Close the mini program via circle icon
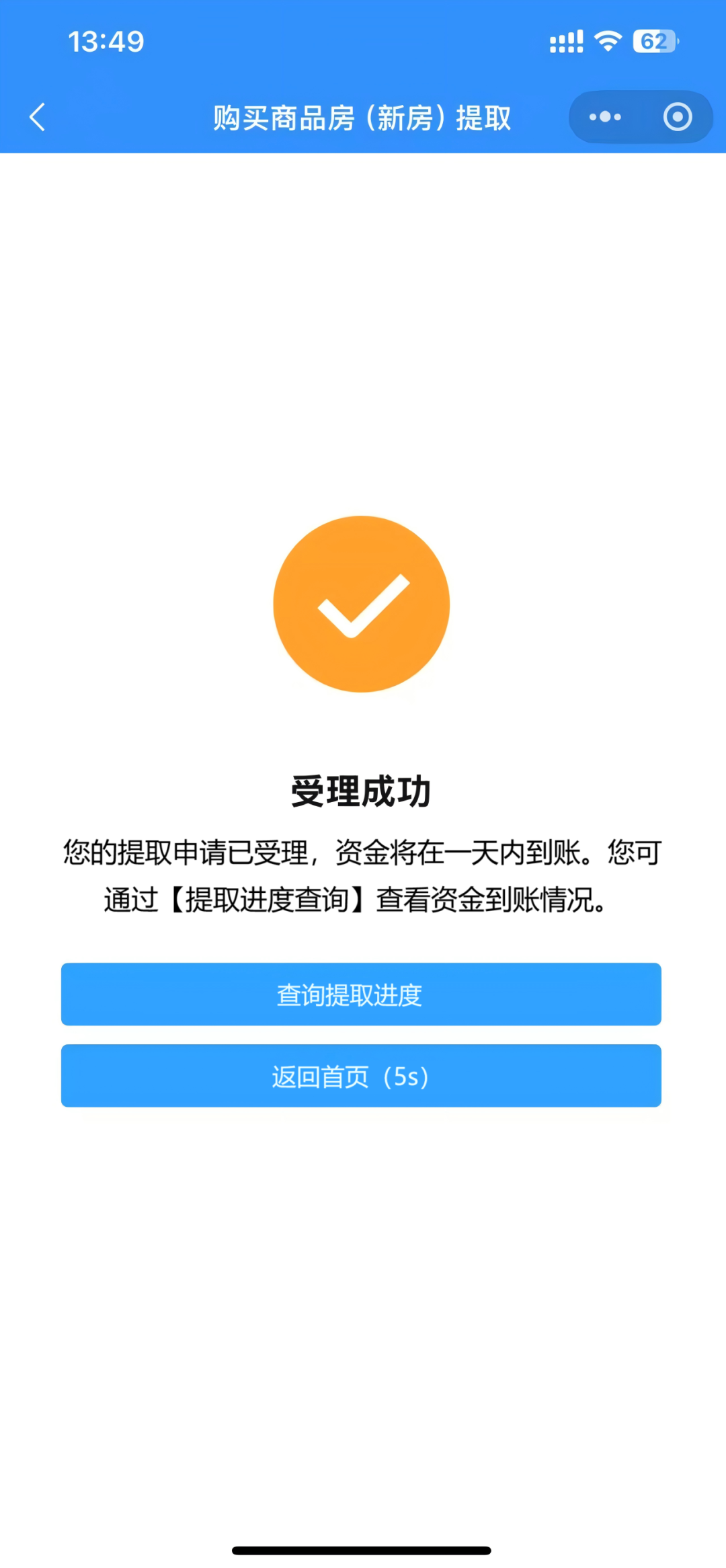This screenshot has height=1568, width=726. click(x=677, y=117)
